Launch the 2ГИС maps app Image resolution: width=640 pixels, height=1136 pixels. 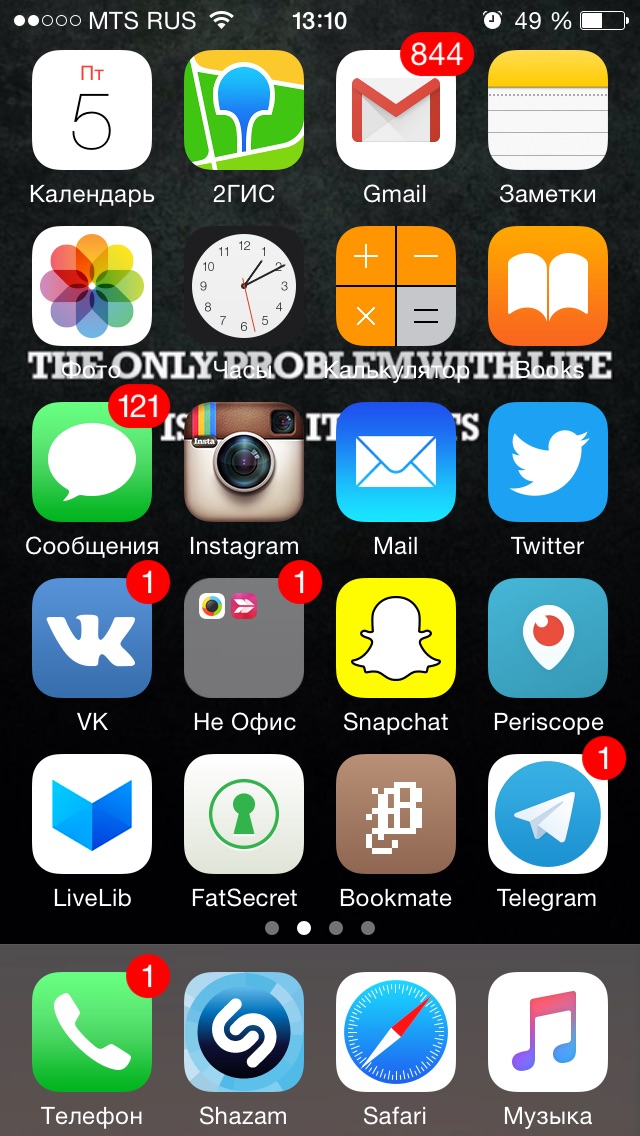(244, 109)
